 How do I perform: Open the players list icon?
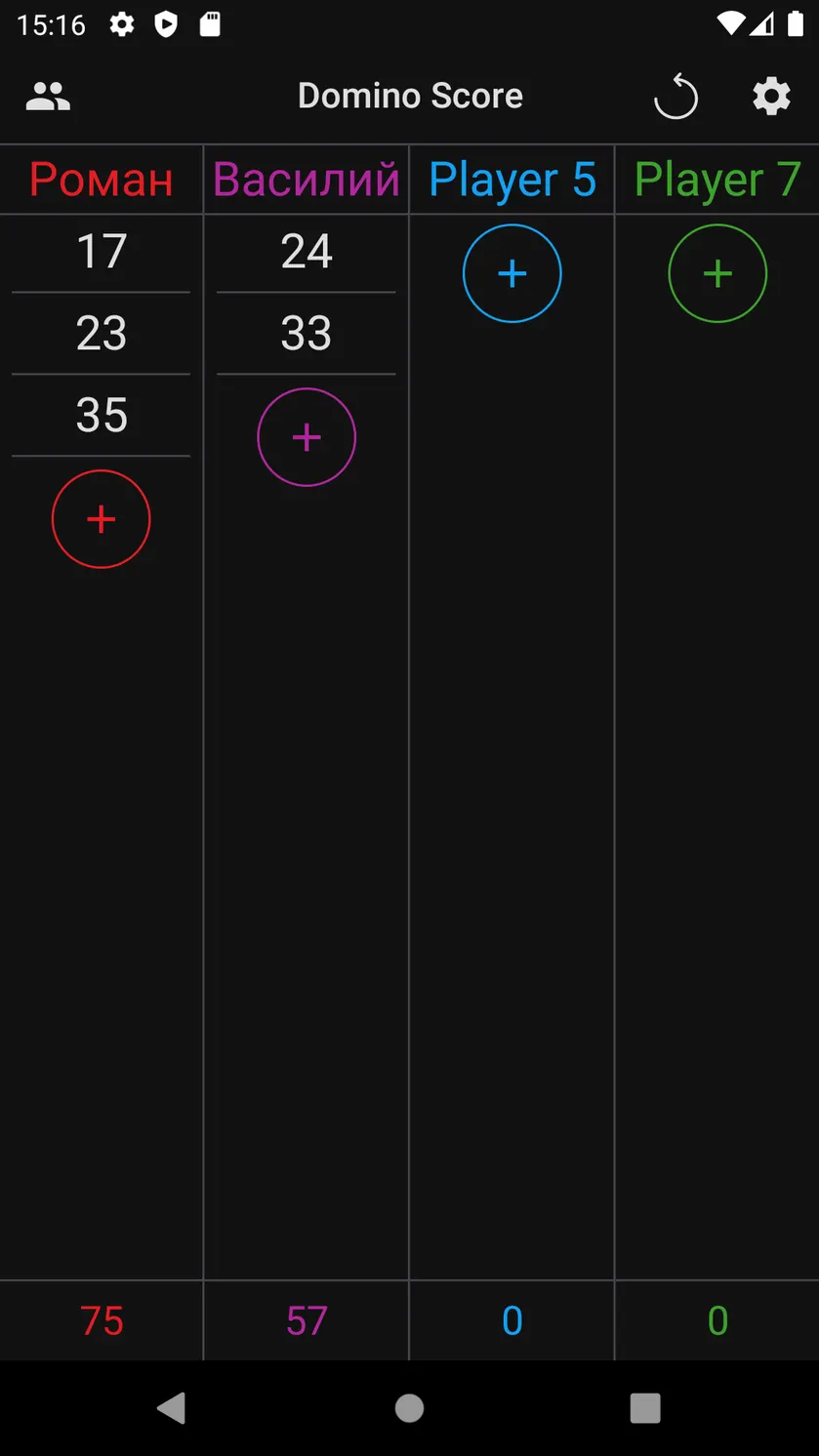pyautogui.click(x=48, y=96)
